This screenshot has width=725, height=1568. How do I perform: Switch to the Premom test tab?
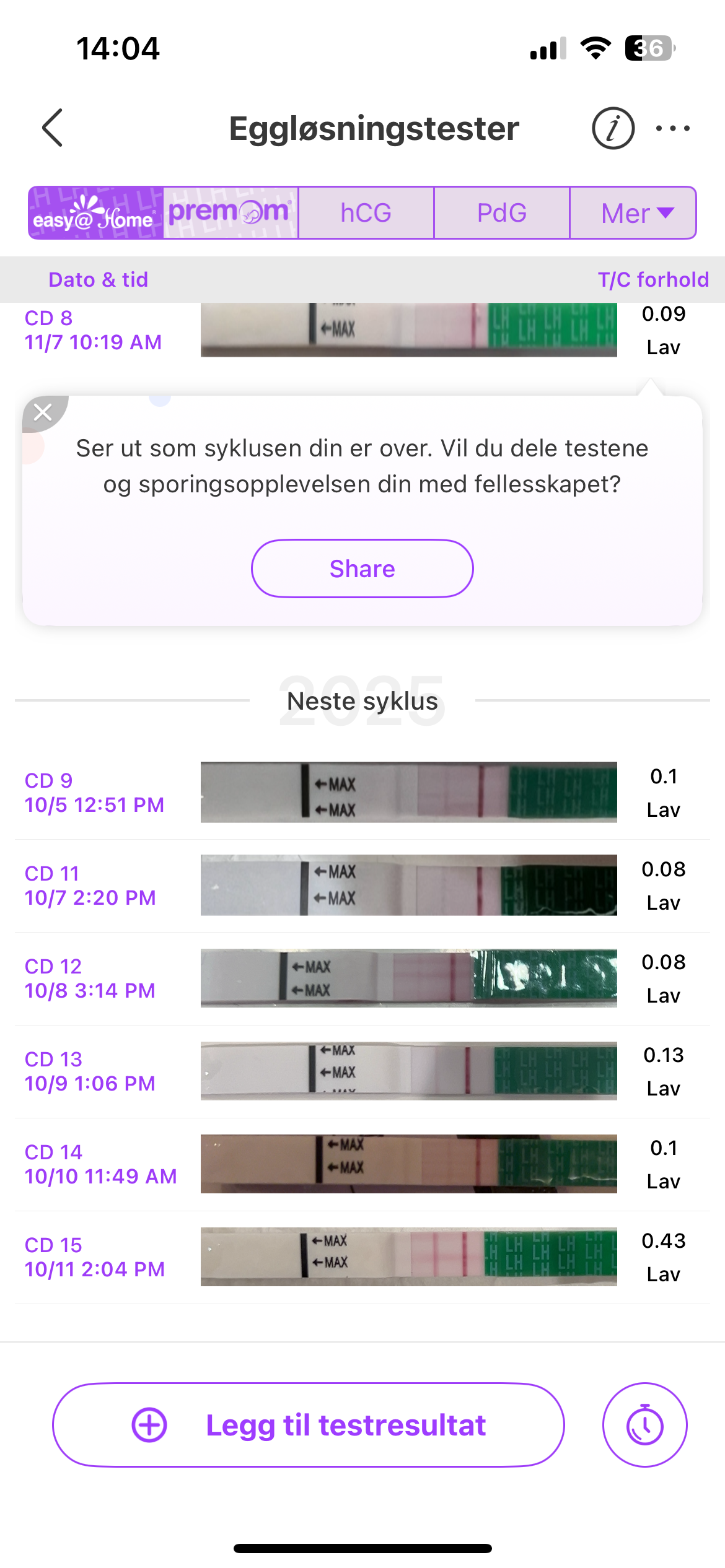231,213
